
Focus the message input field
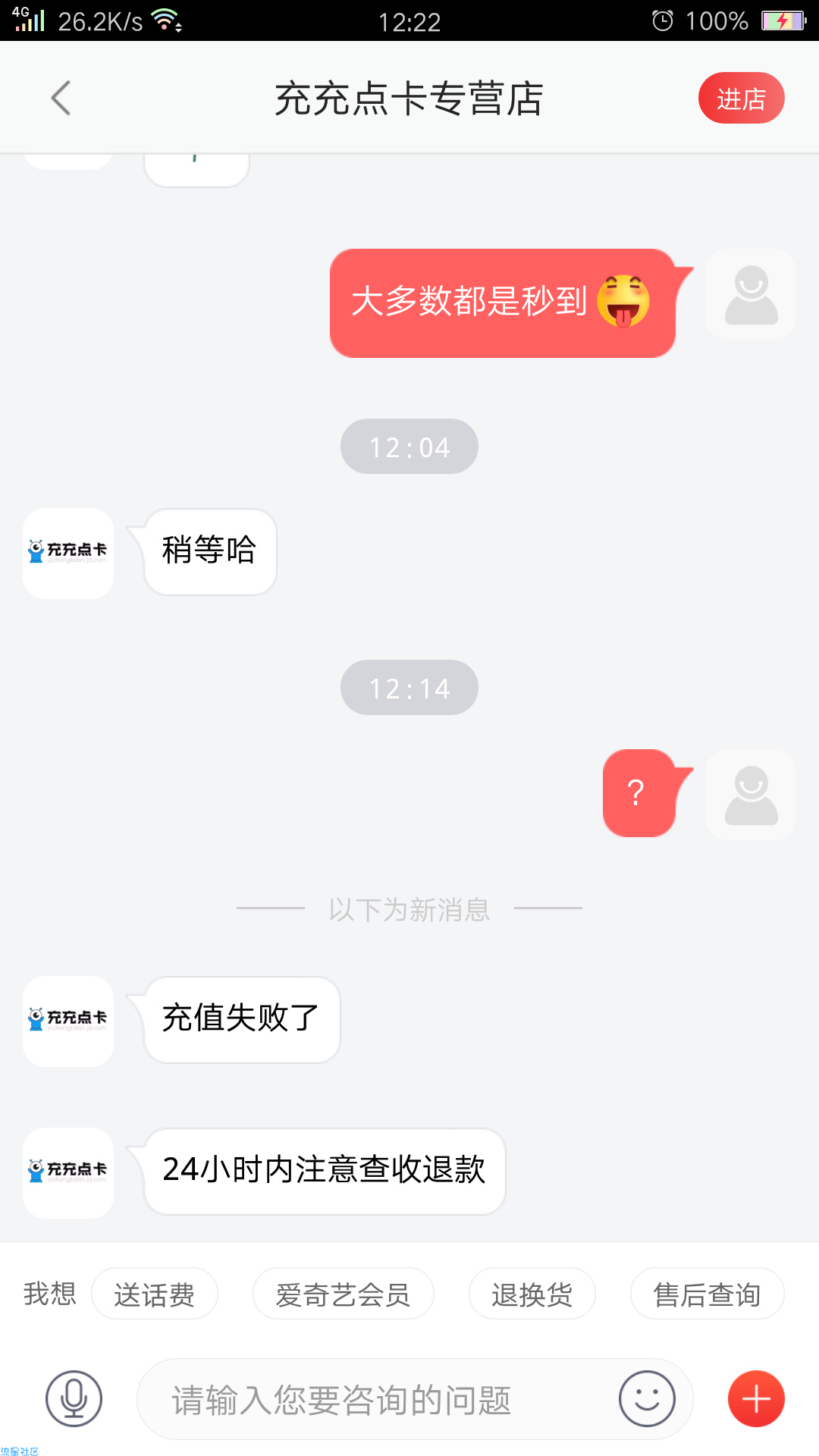[379, 1400]
